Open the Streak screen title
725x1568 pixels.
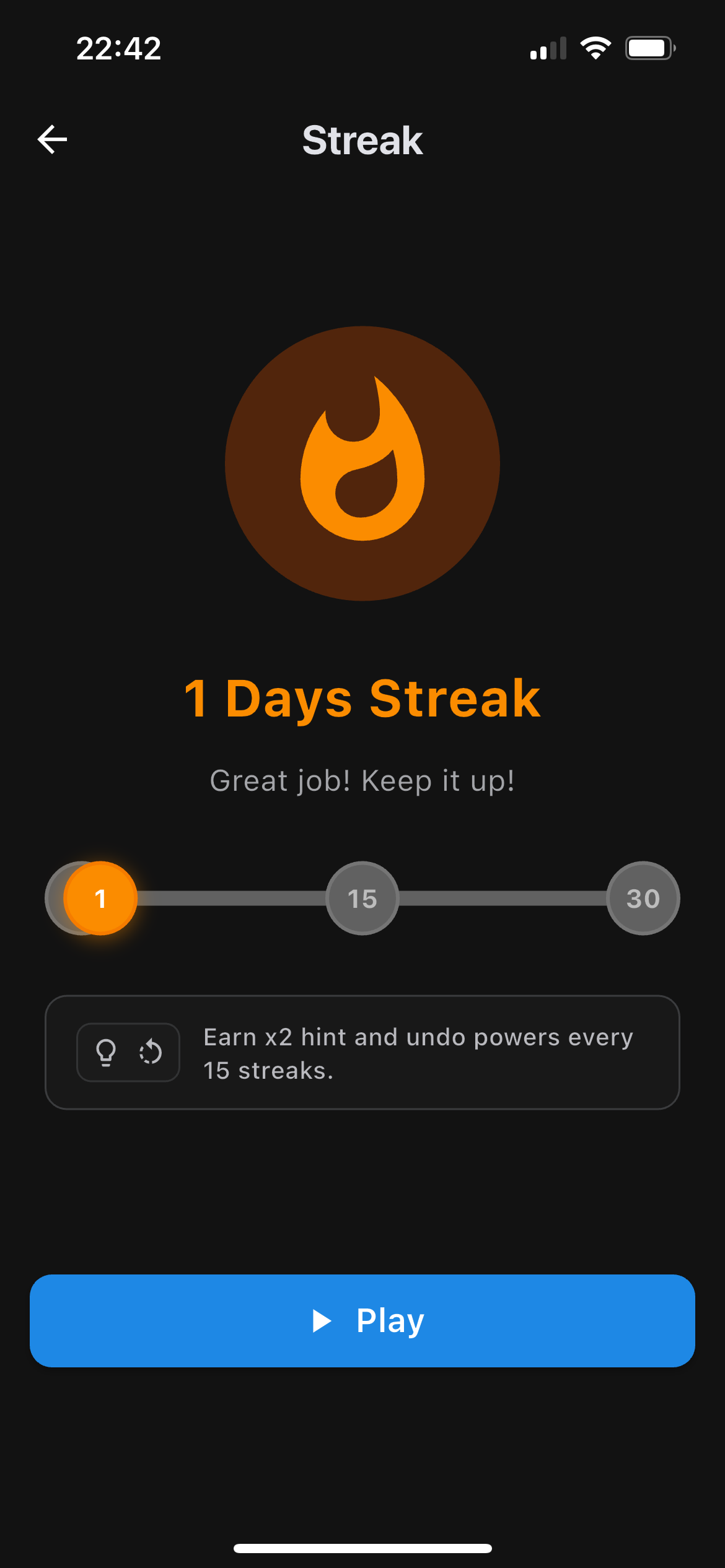[x=362, y=140]
